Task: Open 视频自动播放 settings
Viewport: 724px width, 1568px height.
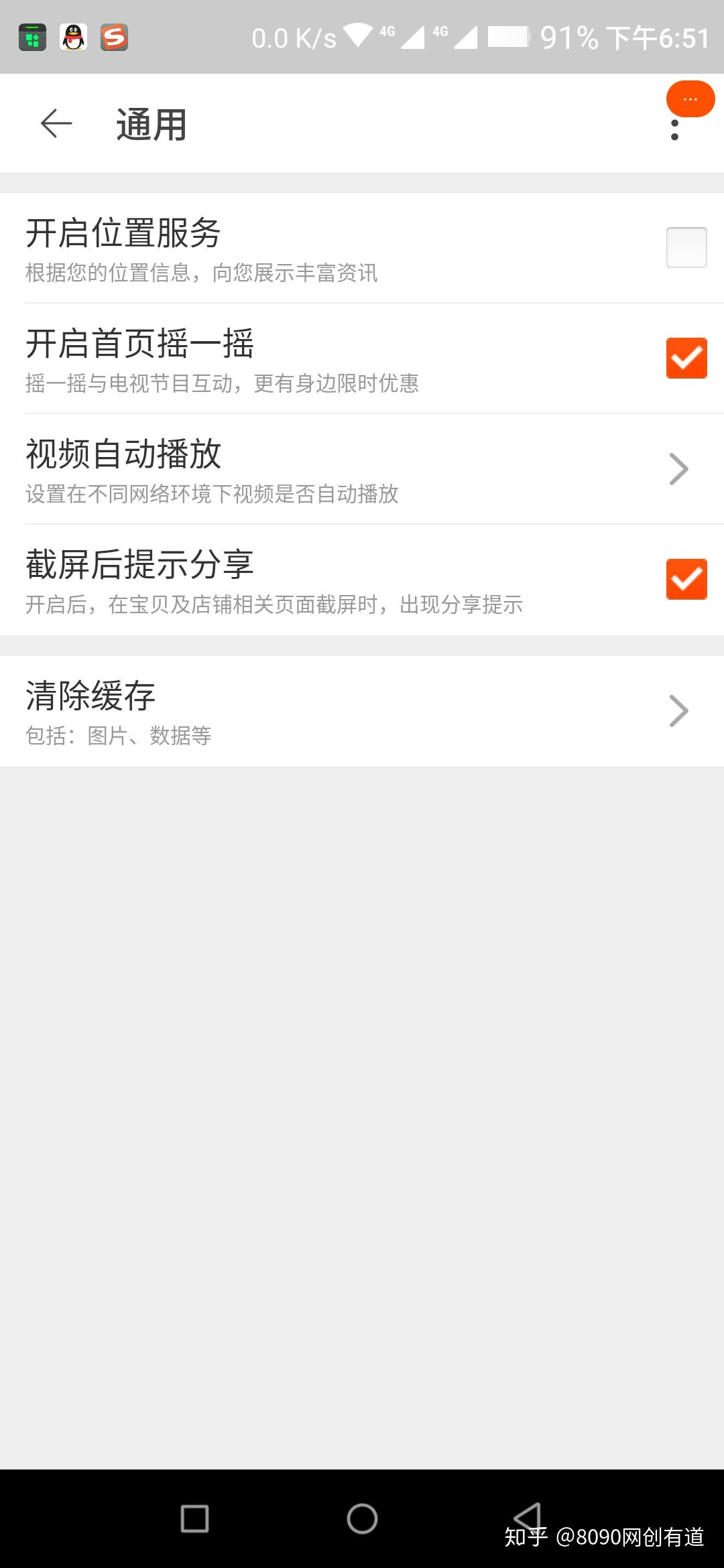Action: (362, 469)
